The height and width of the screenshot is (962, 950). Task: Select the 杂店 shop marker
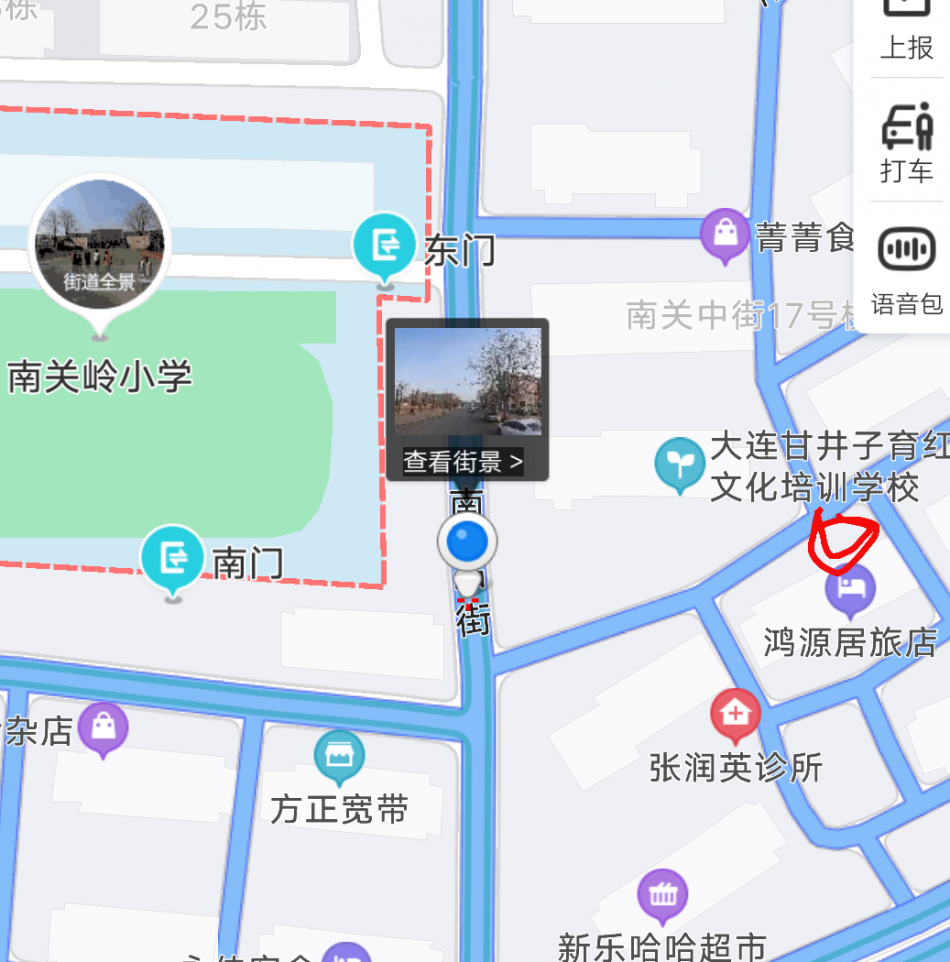103,727
